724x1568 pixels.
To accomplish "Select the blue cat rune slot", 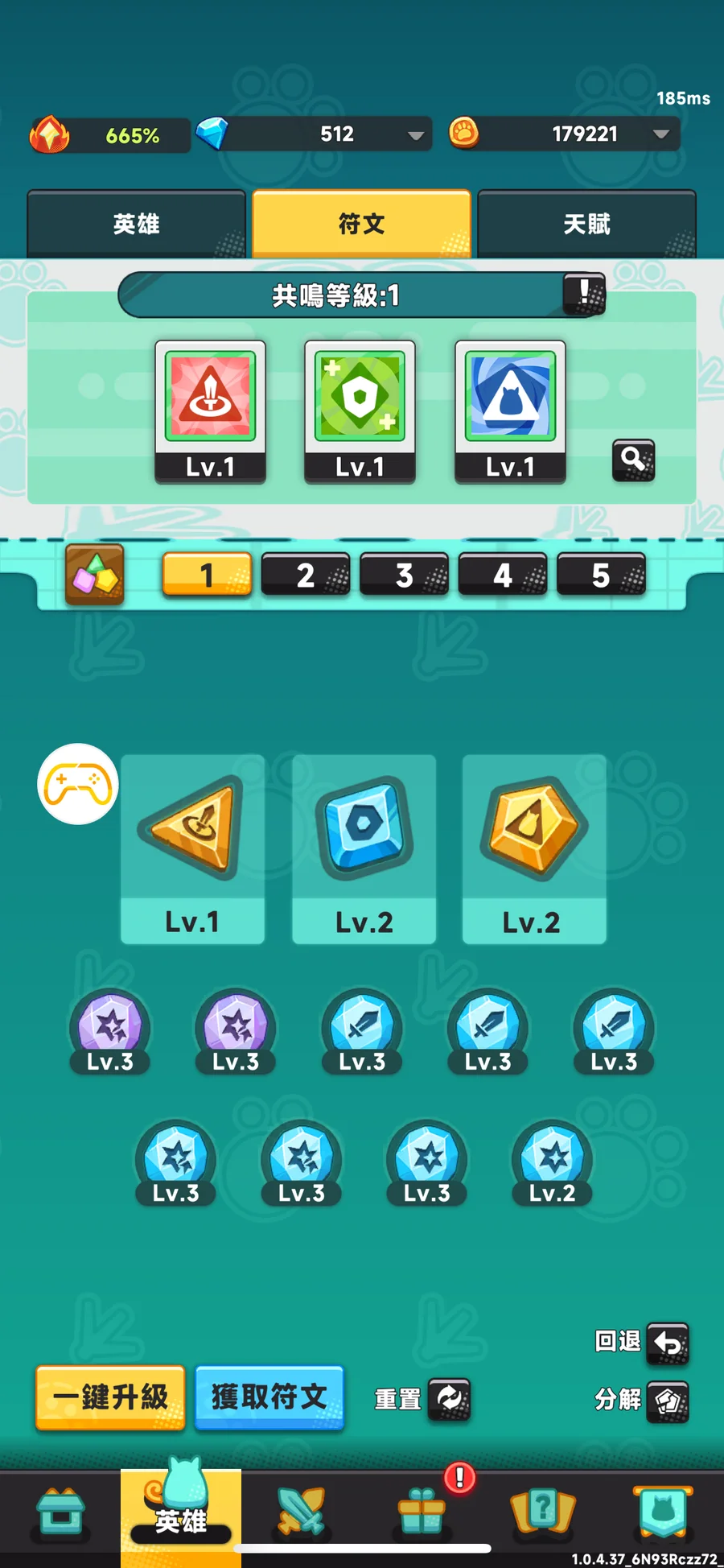I will click(510, 411).
